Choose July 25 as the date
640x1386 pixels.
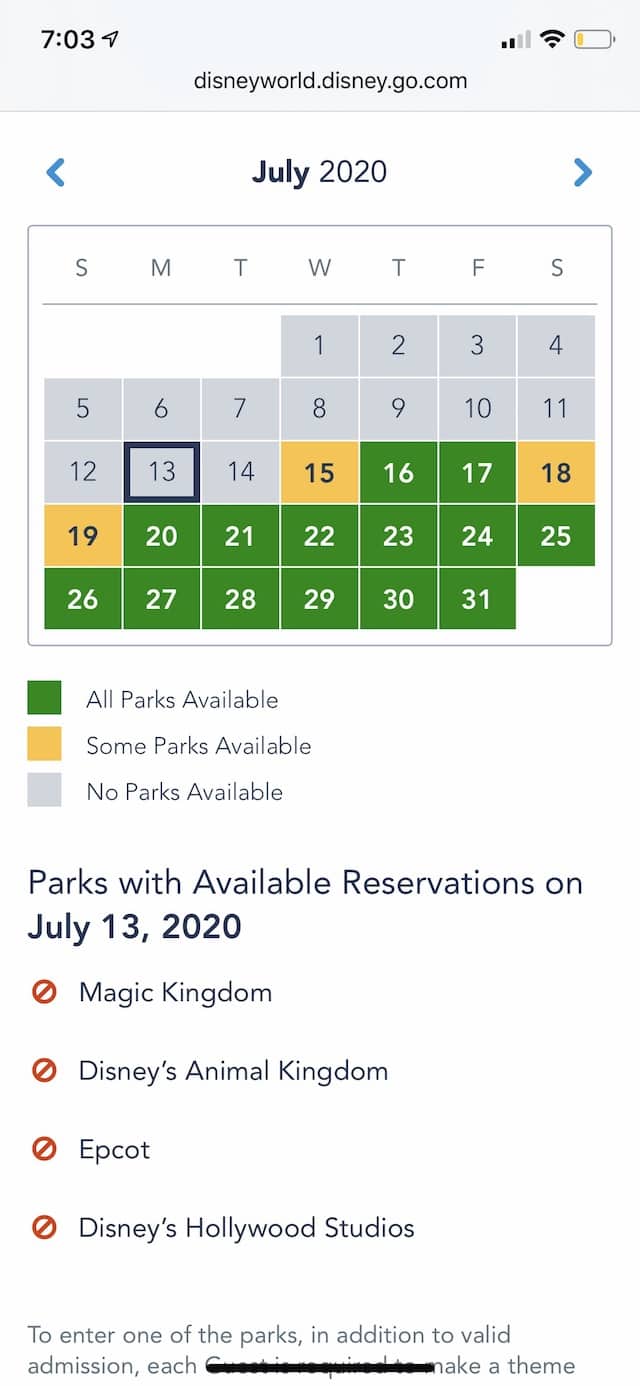click(x=556, y=535)
